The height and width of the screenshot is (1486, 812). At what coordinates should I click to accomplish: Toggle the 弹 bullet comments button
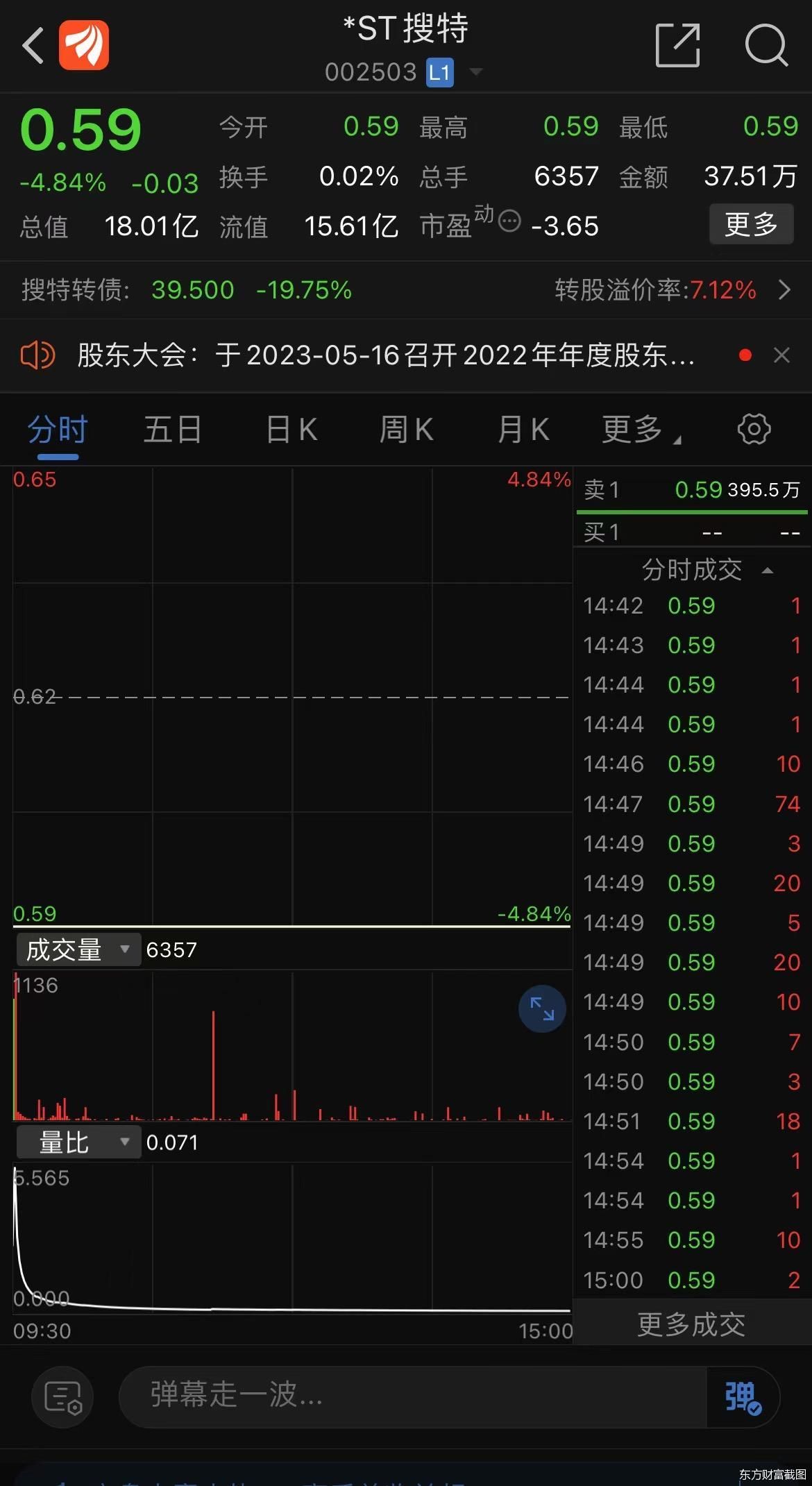[x=743, y=1397]
